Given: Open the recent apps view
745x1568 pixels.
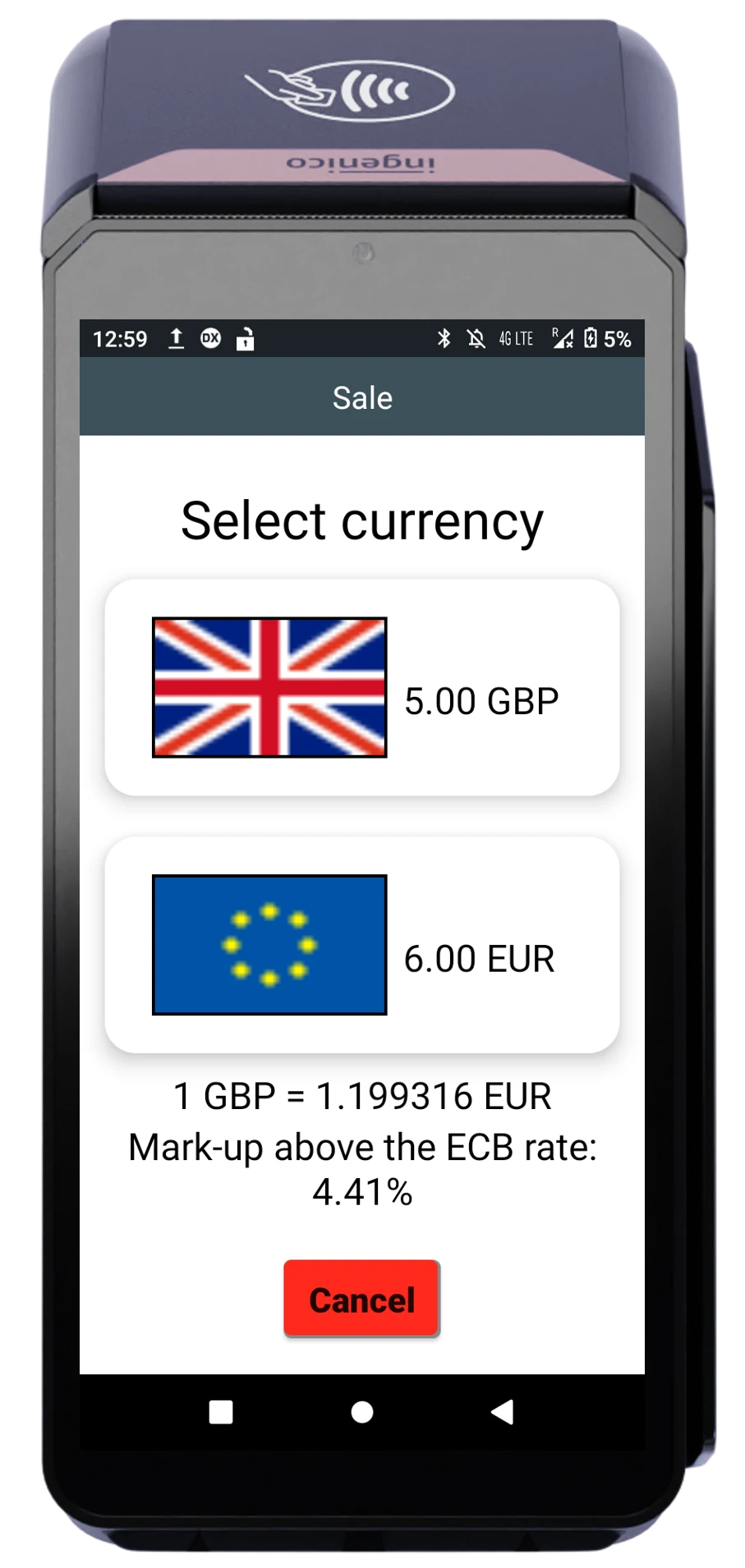Looking at the screenshot, I should [221, 1412].
